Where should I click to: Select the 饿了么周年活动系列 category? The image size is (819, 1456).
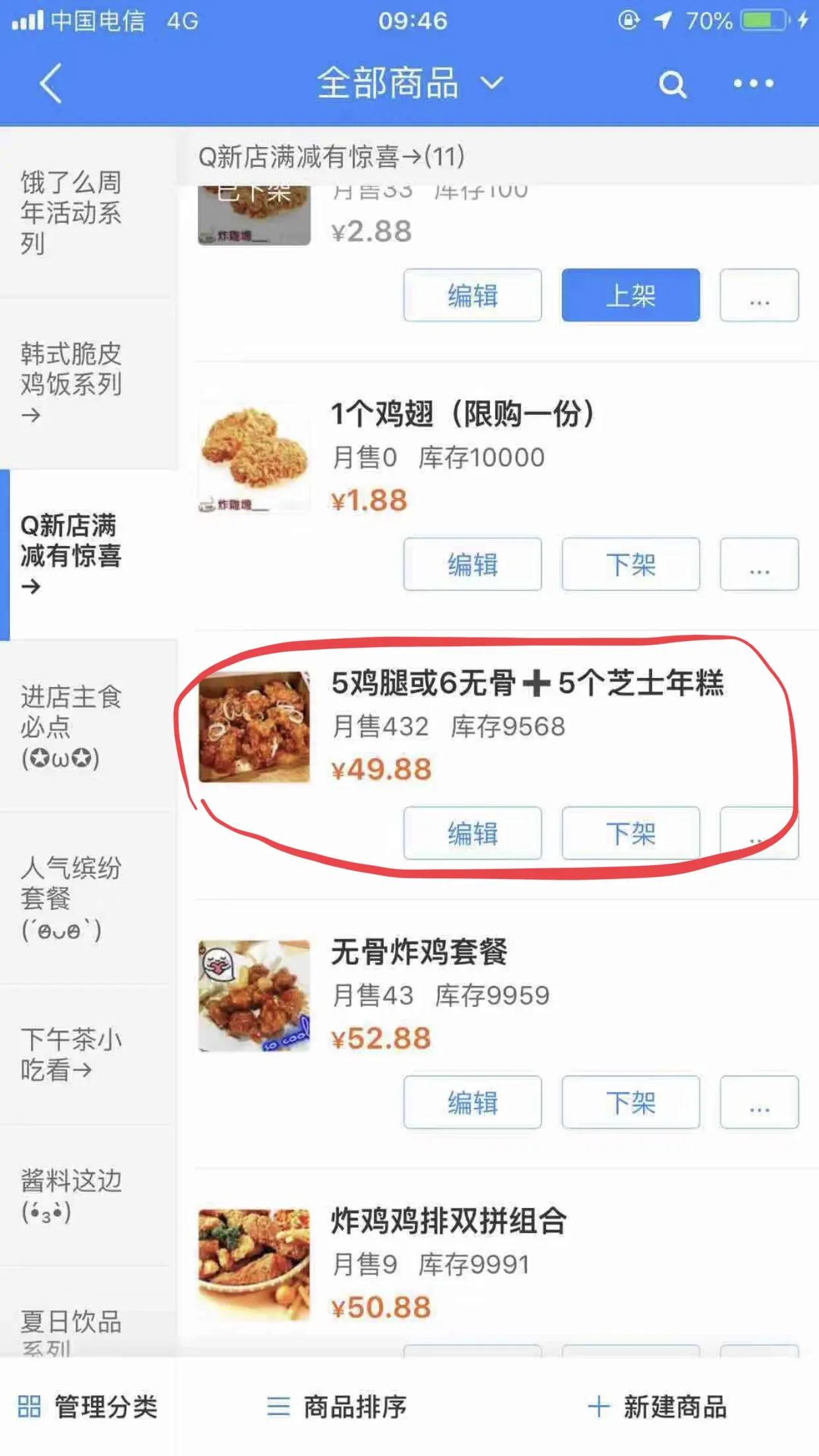click(71, 212)
